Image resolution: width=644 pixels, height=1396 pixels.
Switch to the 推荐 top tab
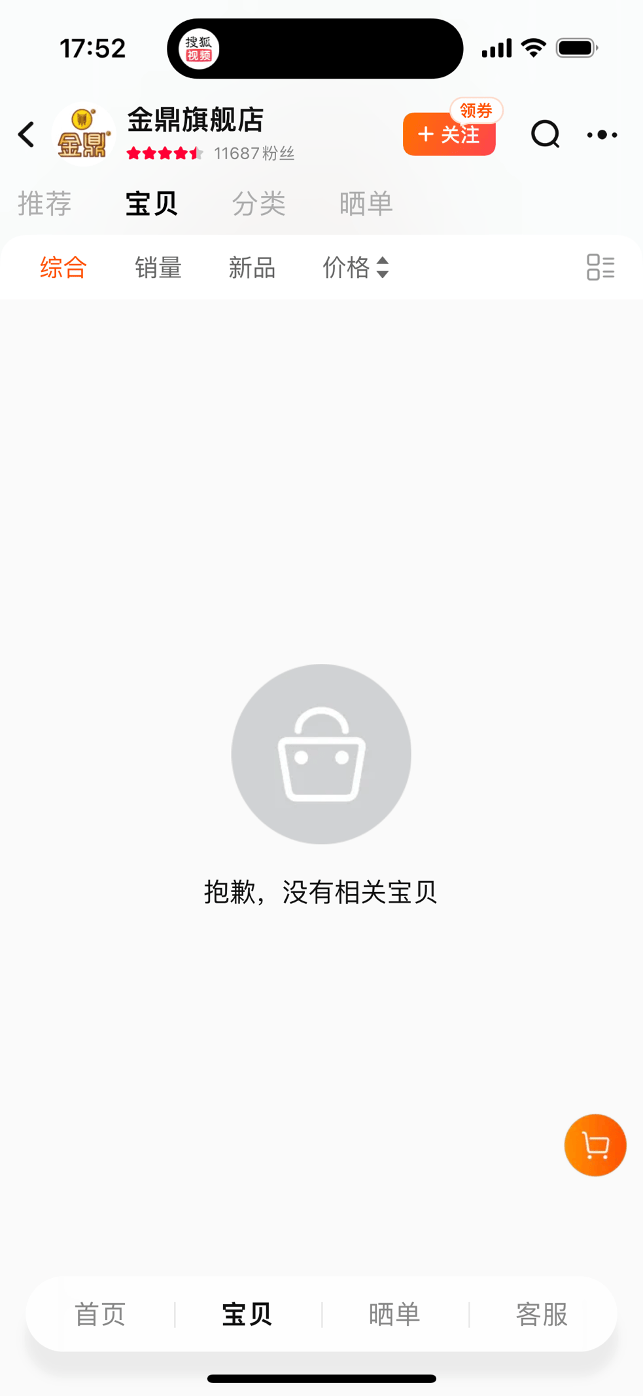45,204
